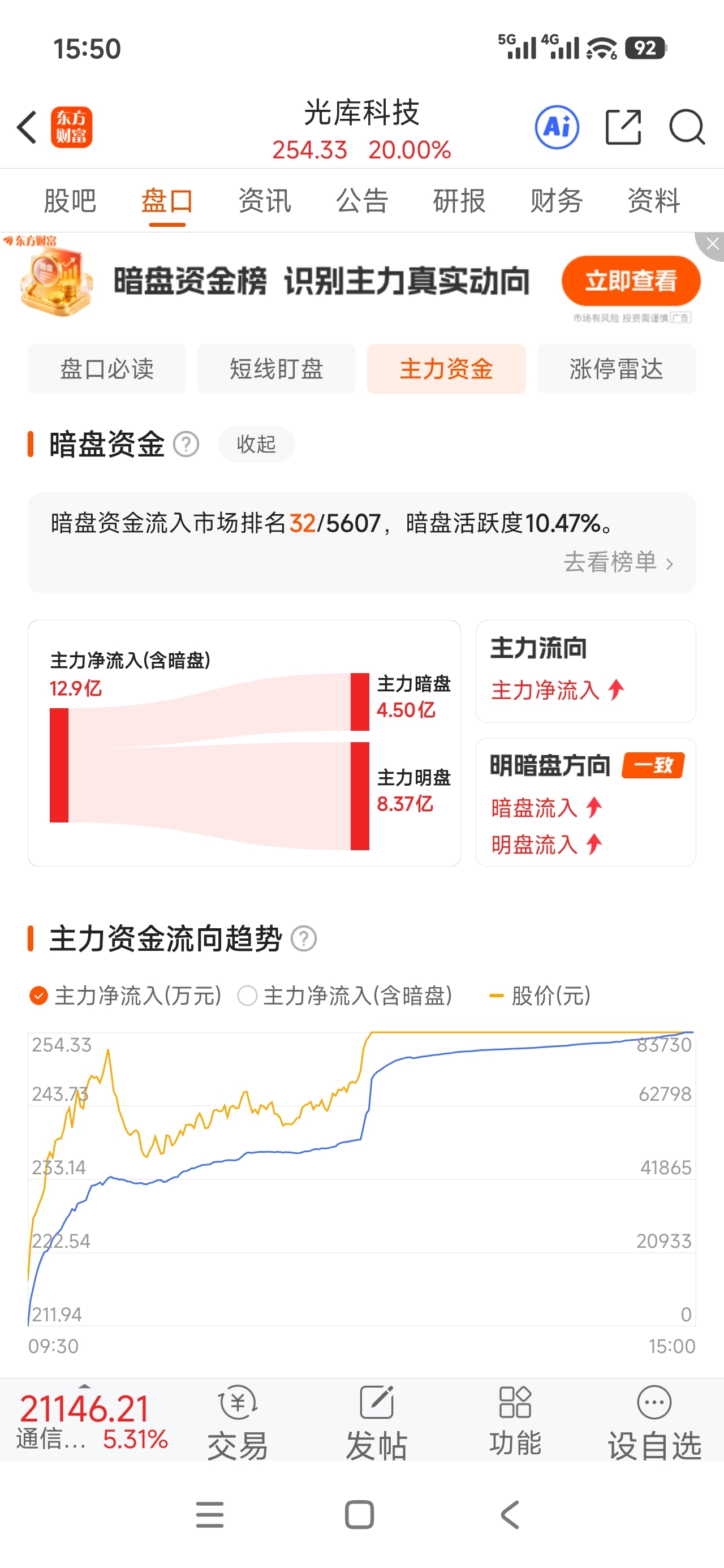
Task: Open the 资料 tab
Action: pos(654,200)
